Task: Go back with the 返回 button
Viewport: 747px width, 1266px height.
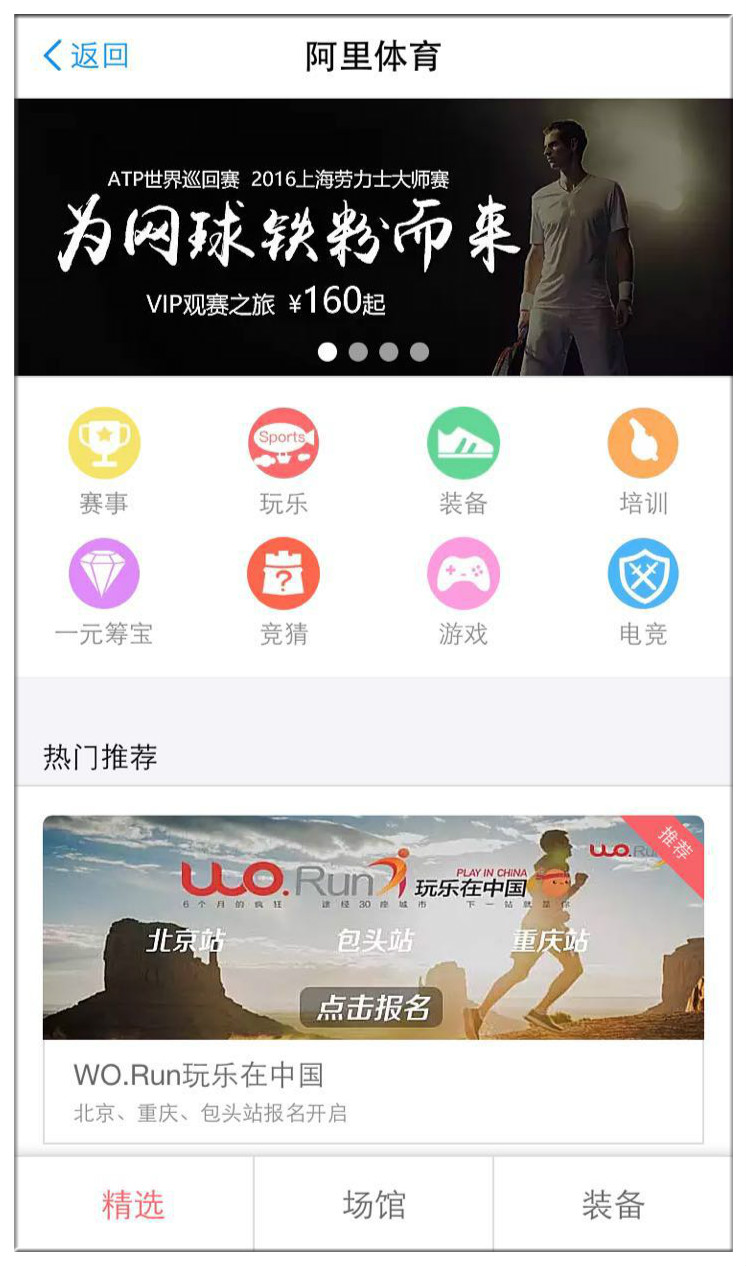Action: tap(86, 56)
